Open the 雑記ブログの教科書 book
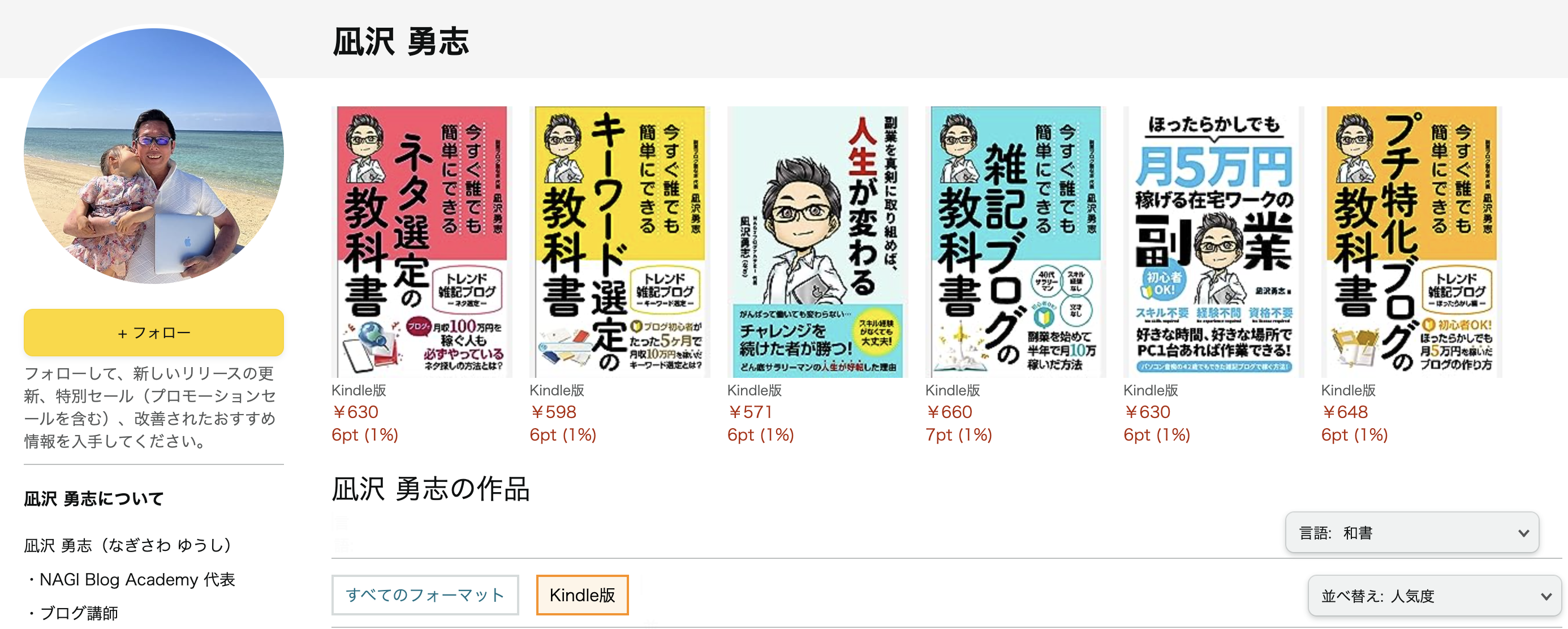The image size is (1568, 629). click(x=1015, y=242)
